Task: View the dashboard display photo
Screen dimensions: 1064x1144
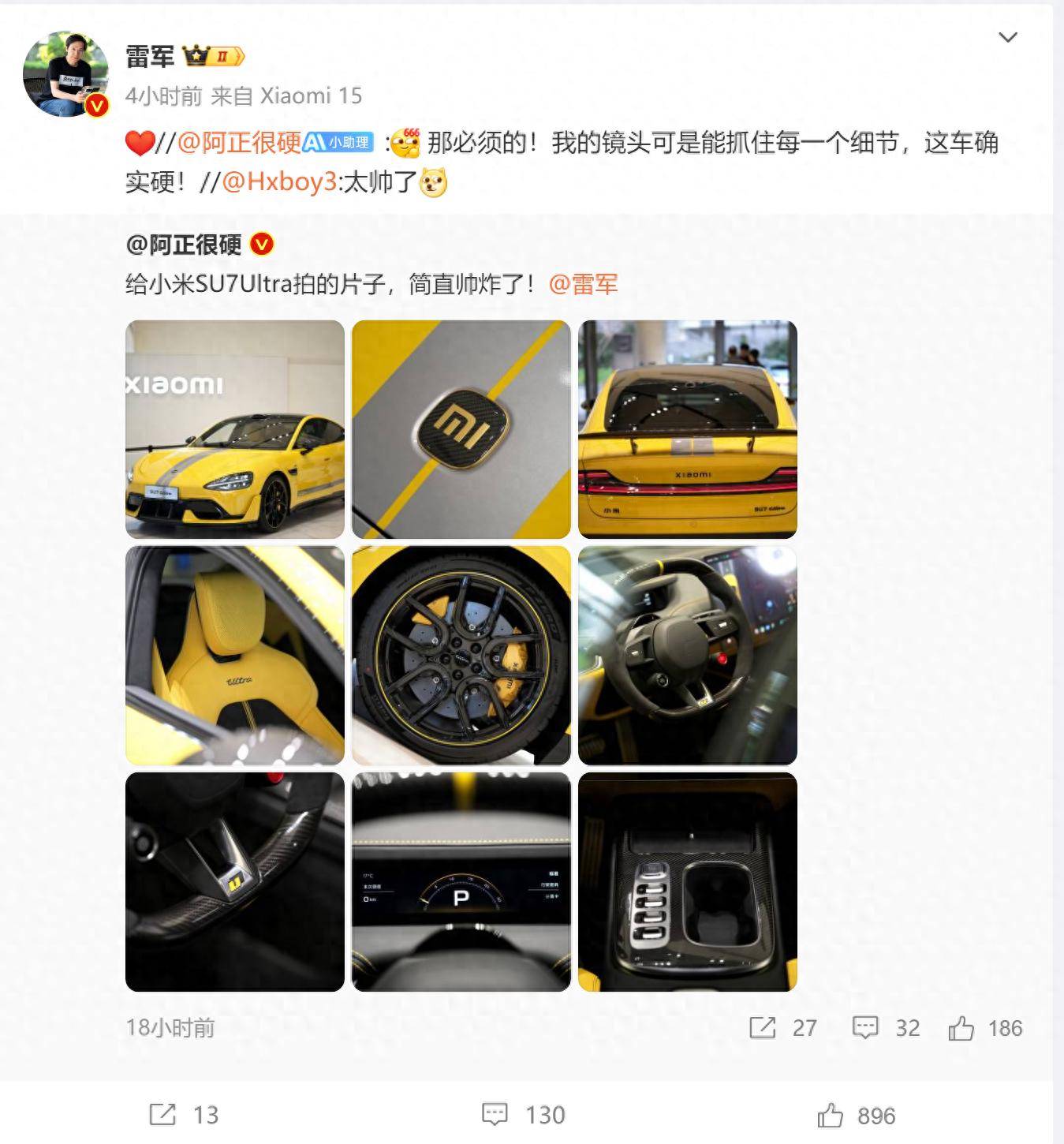Action: tap(461, 881)
